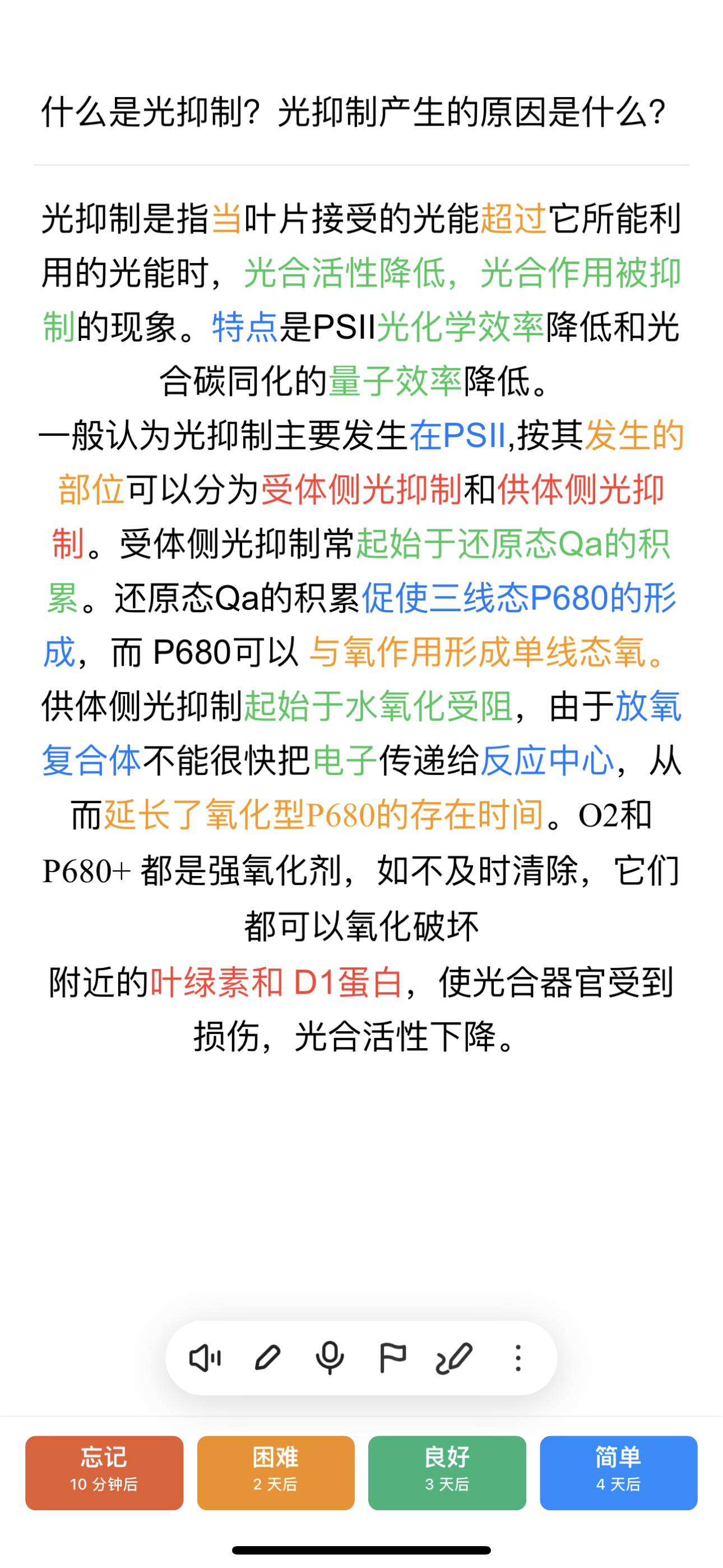
Task: Choose the 良好 answer (3 天后)
Action: (x=447, y=1473)
